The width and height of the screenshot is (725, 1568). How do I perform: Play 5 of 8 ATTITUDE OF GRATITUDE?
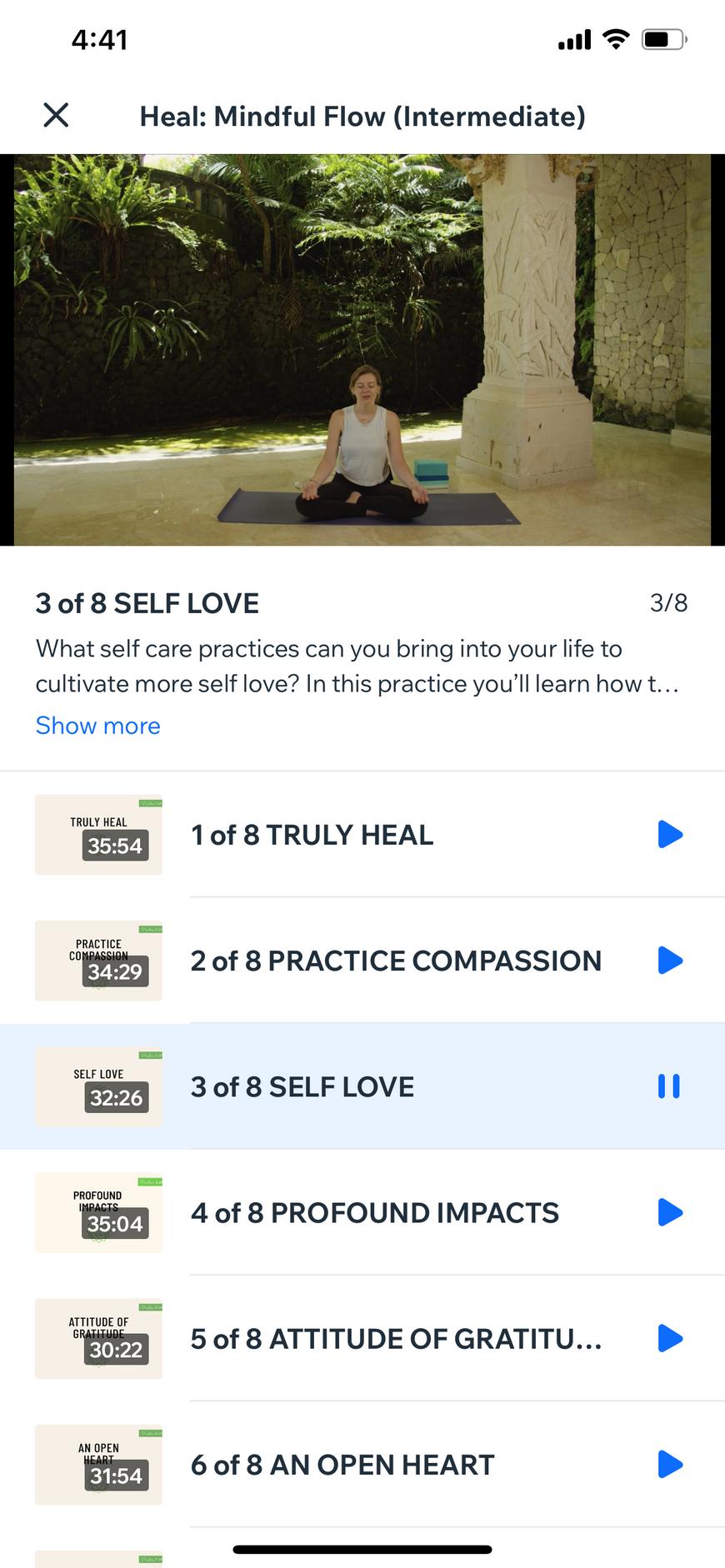point(670,1339)
